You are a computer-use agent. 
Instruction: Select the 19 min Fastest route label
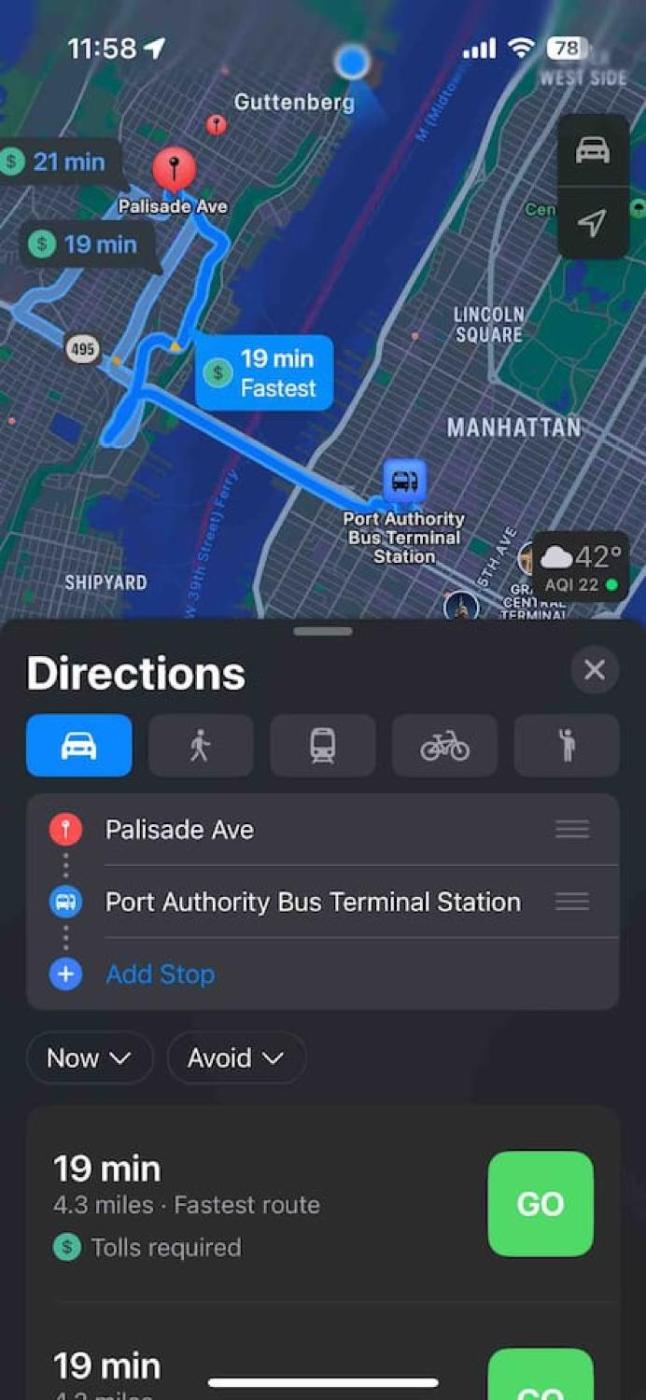[264, 373]
